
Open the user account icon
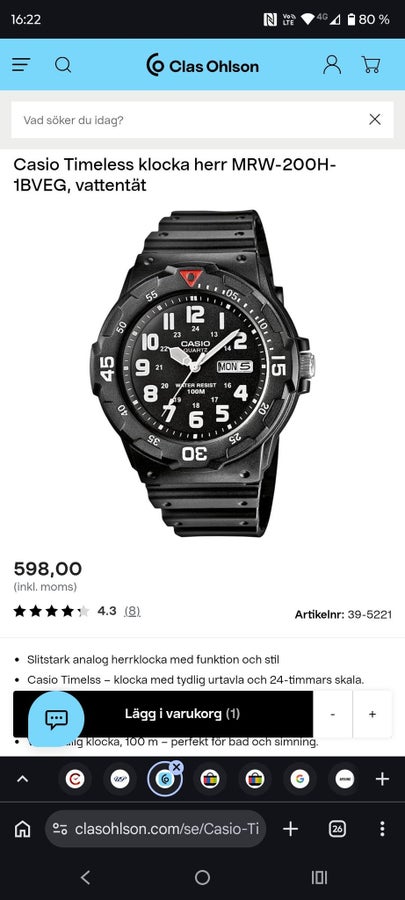point(332,64)
